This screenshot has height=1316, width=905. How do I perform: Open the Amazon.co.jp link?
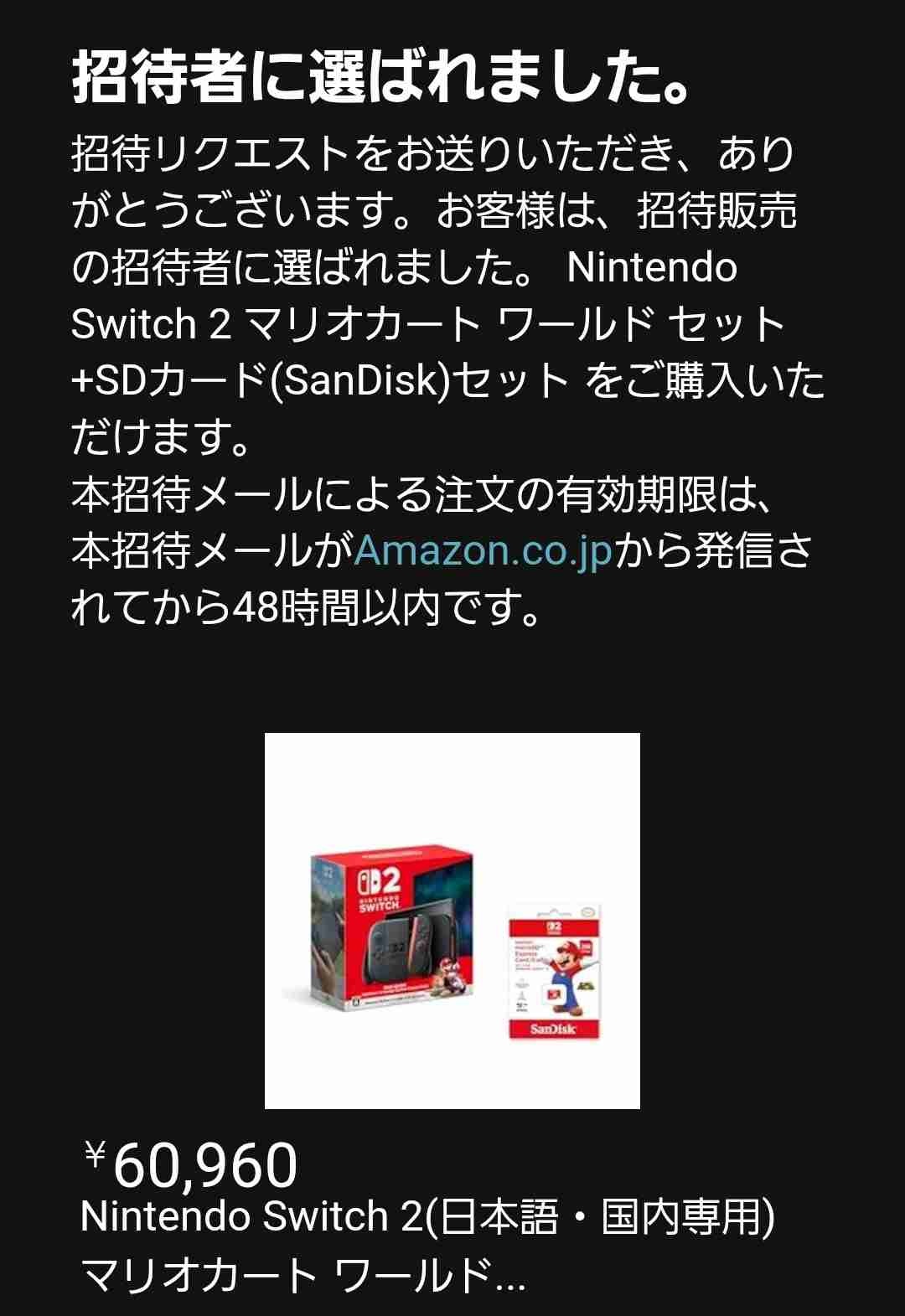[x=484, y=551]
